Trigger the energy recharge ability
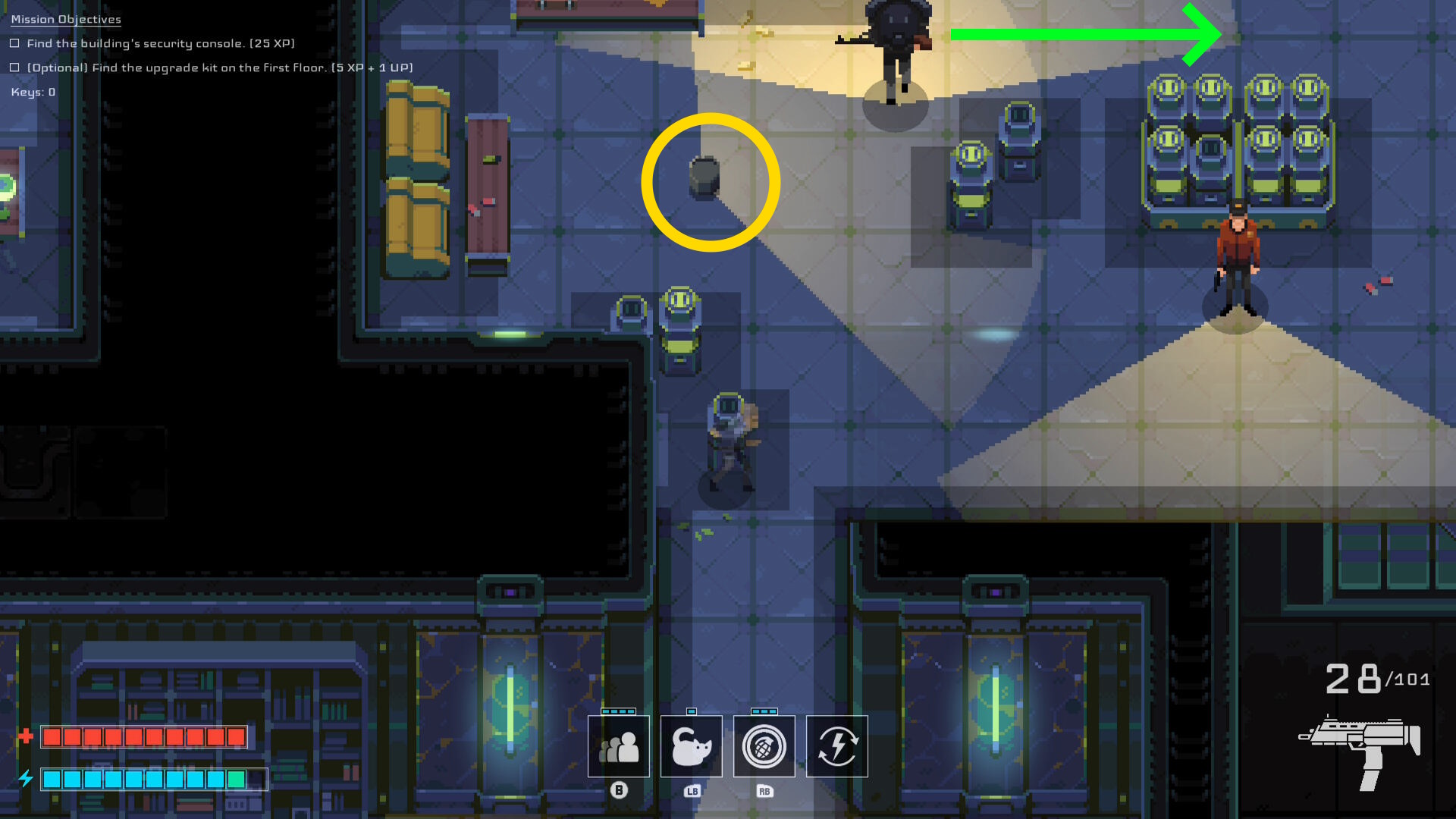The image size is (1456, 819). pyautogui.click(x=836, y=747)
